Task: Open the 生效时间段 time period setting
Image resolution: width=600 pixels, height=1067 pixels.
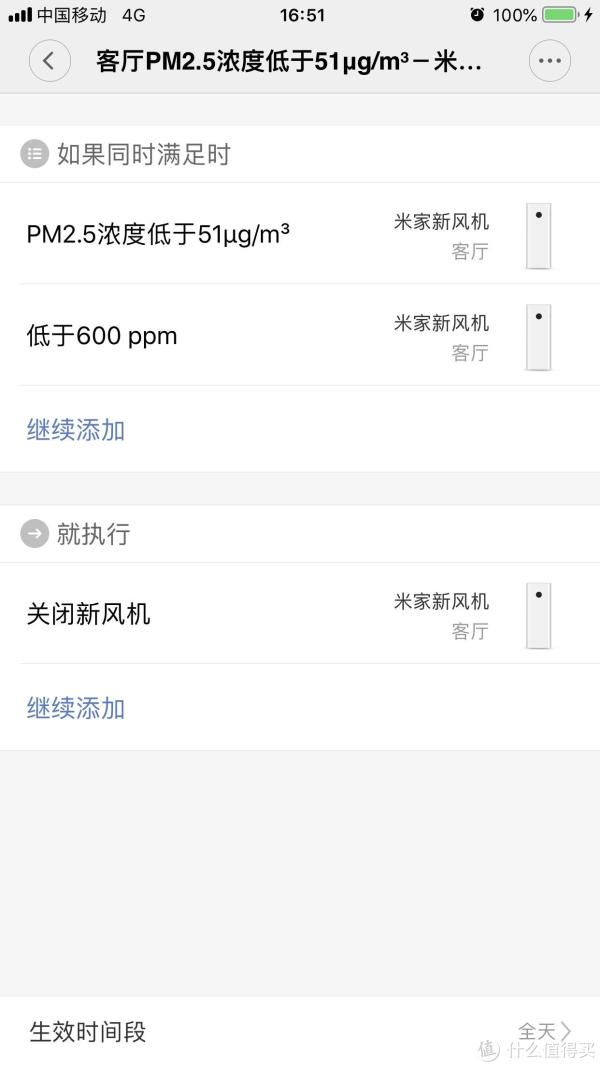Action: 300,1032
